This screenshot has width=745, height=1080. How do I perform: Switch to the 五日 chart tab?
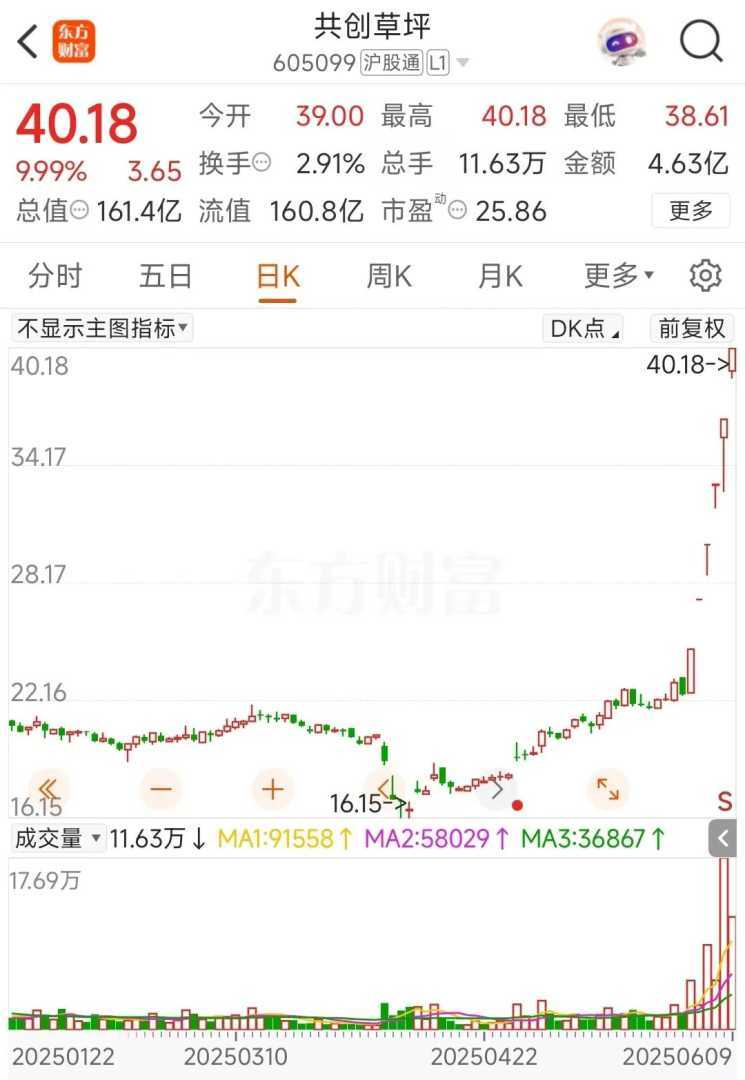coord(165,276)
